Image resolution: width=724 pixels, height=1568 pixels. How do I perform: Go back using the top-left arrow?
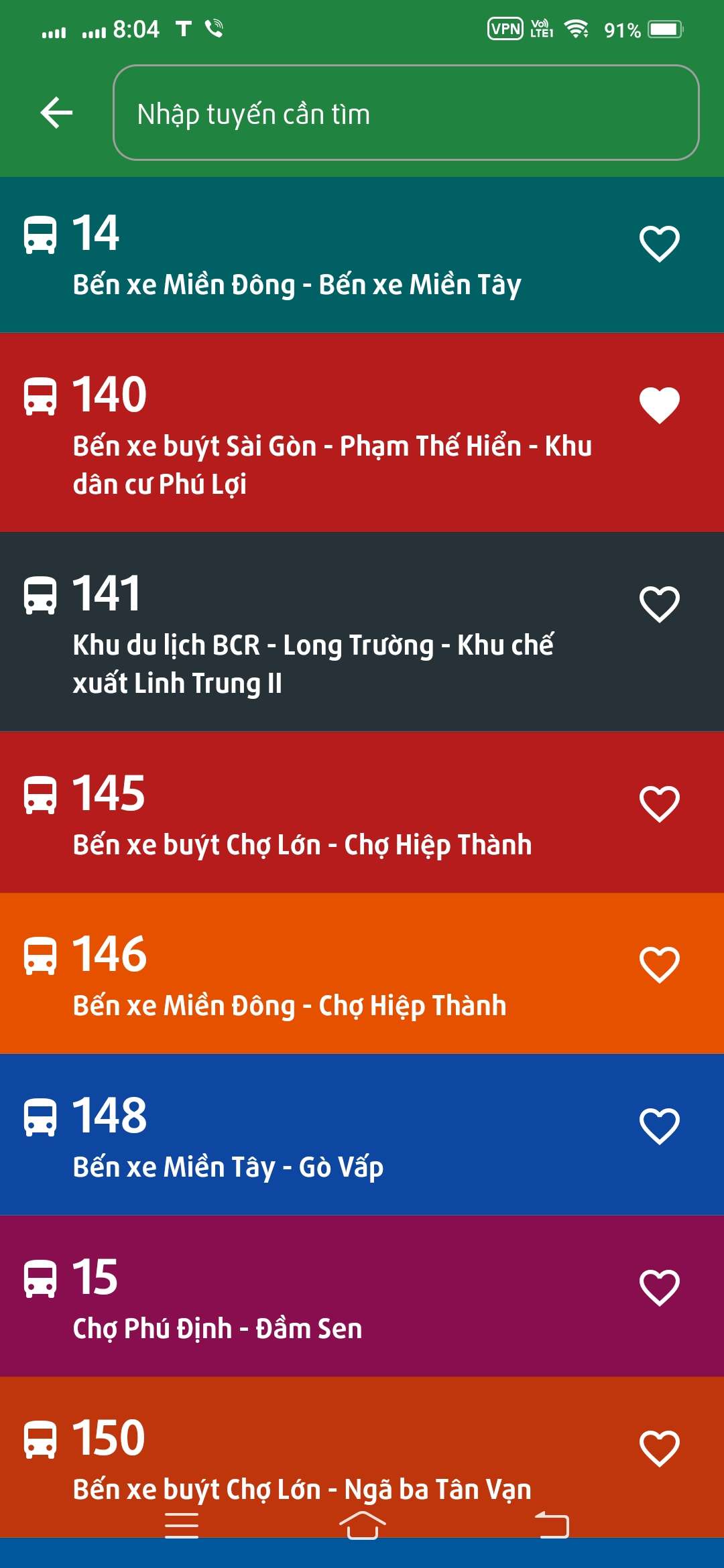click(56, 113)
